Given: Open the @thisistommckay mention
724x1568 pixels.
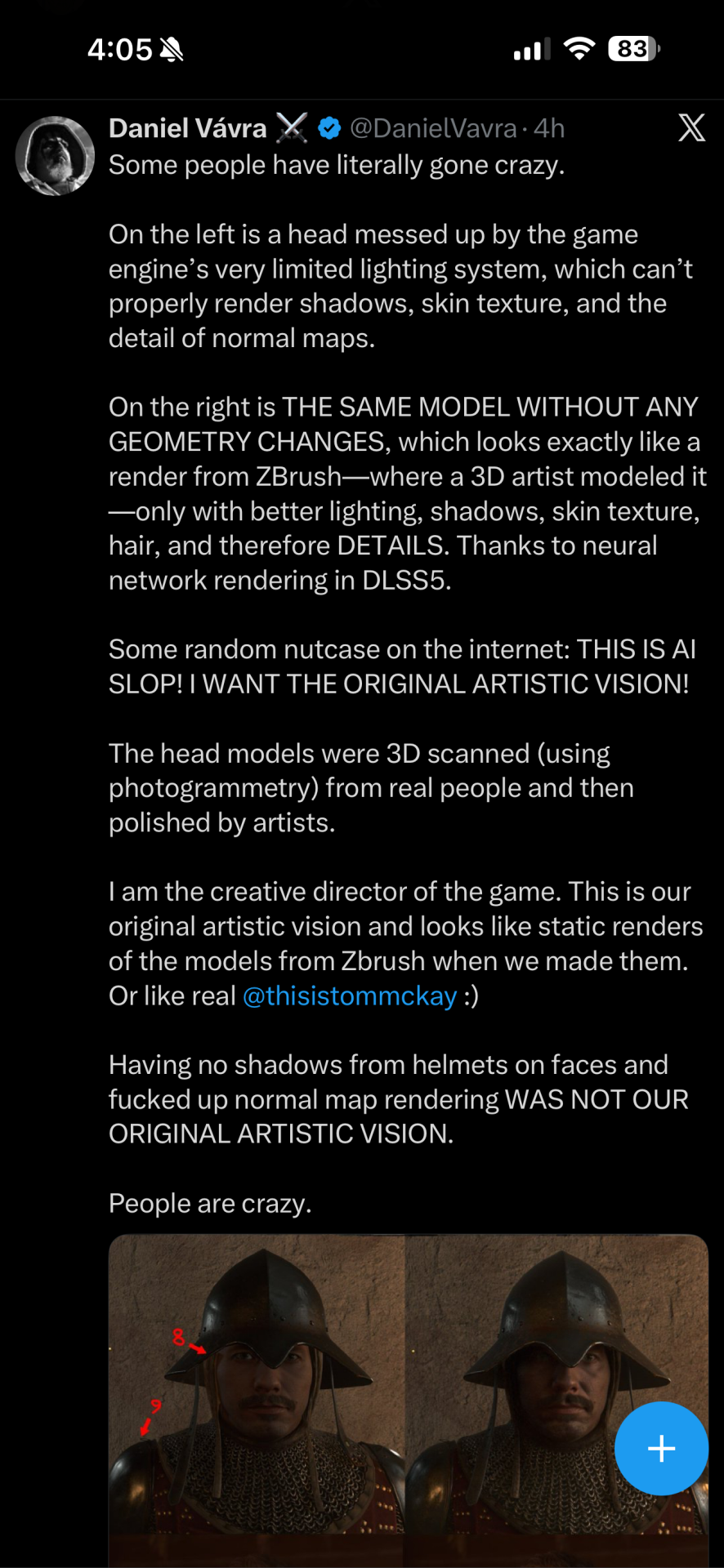Looking at the screenshot, I should 350,996.
